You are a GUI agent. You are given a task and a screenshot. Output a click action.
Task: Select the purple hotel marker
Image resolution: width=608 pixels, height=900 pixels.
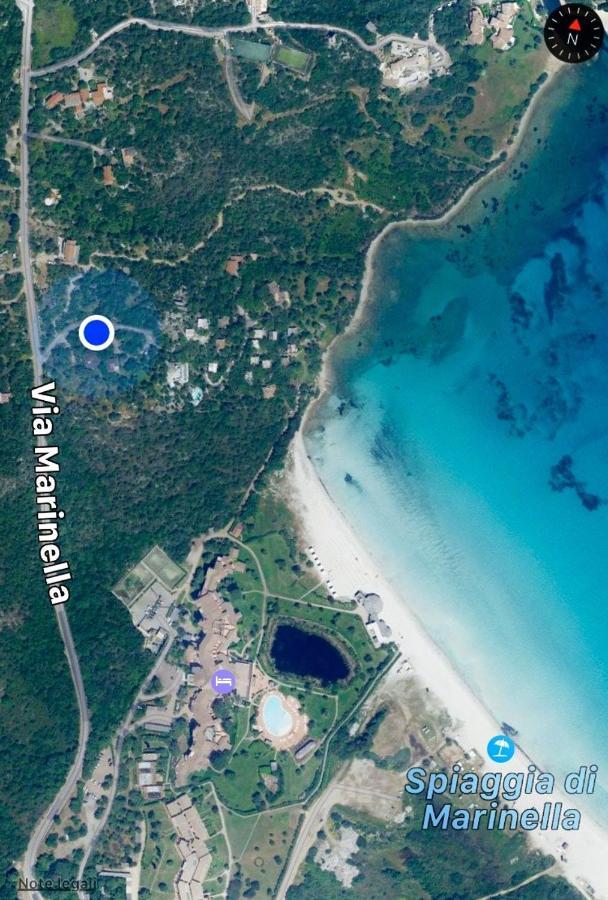pyautogui.click(x=224, y=682)
